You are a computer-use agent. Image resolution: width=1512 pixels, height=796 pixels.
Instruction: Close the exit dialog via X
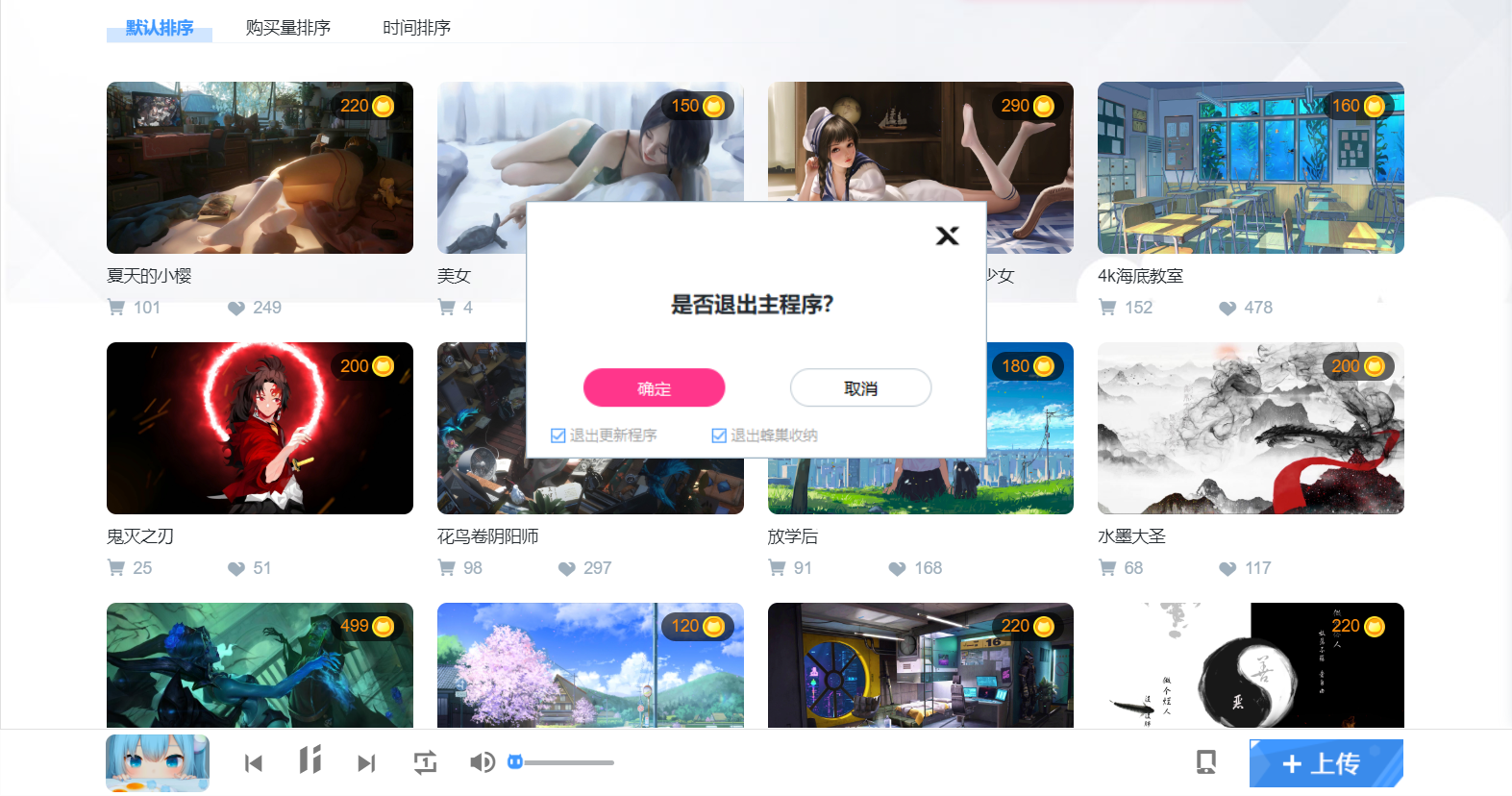click(947, 236)
